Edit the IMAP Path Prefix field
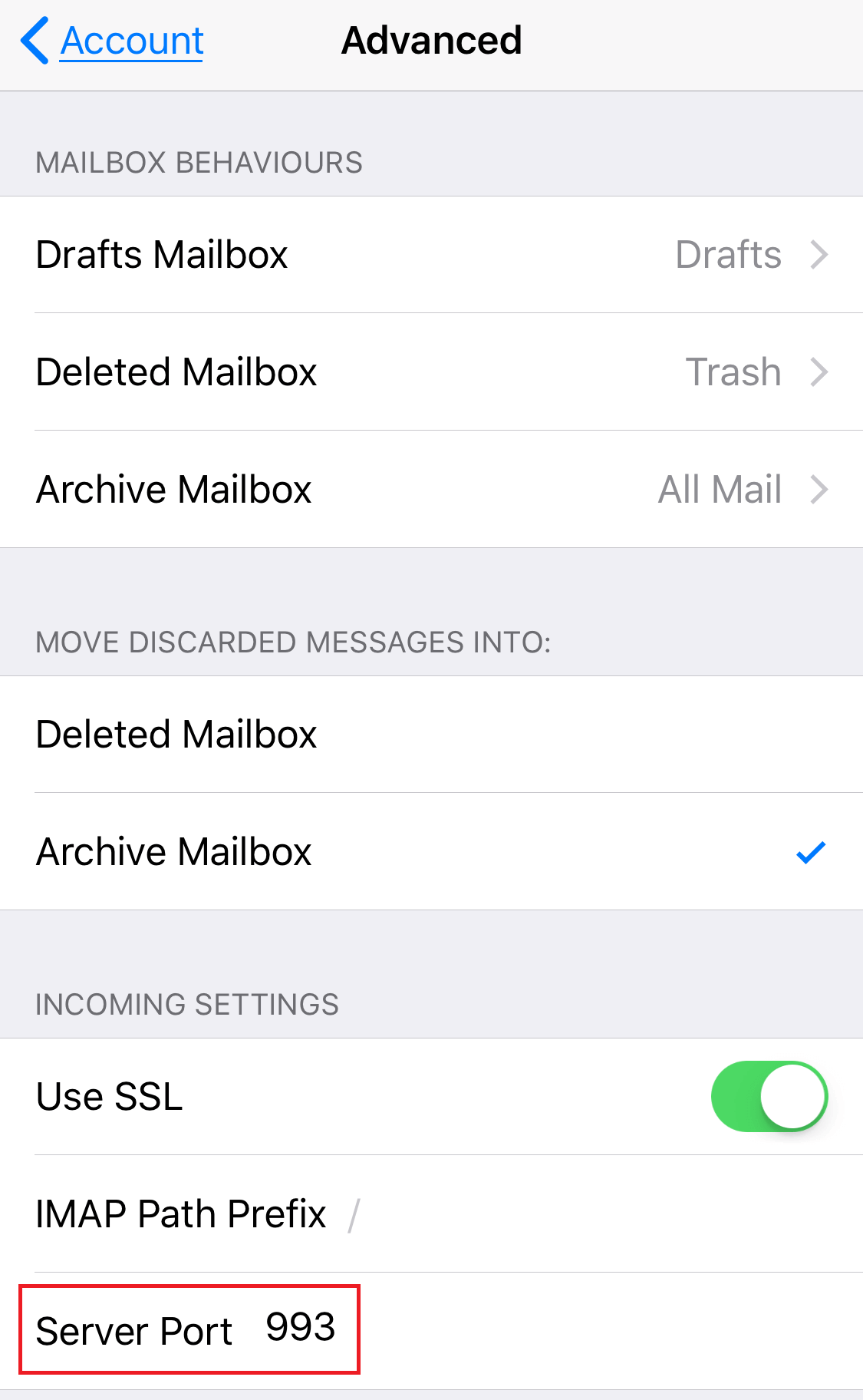 click(x=431, y=1214)
